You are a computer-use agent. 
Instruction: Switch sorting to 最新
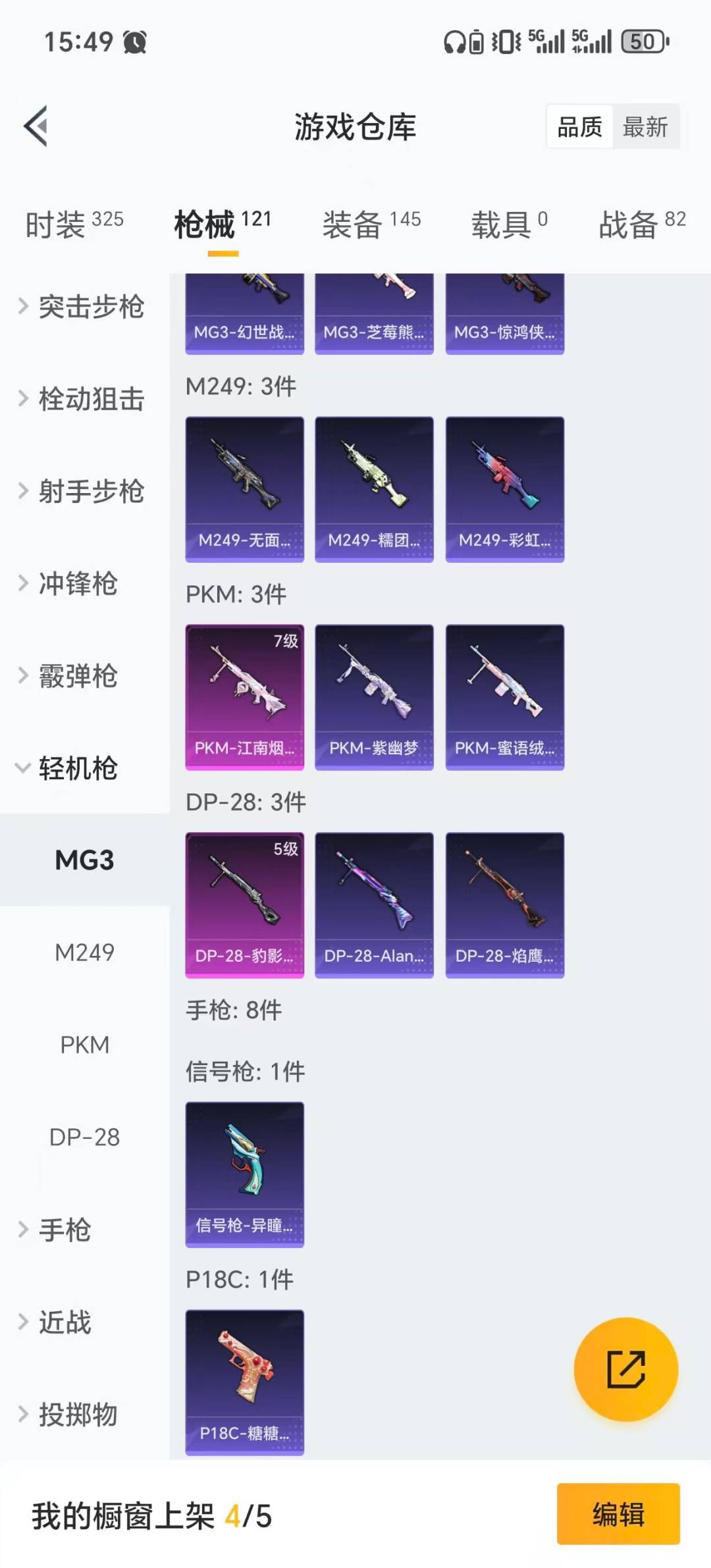pyautogui.click(x=646, y=127)
